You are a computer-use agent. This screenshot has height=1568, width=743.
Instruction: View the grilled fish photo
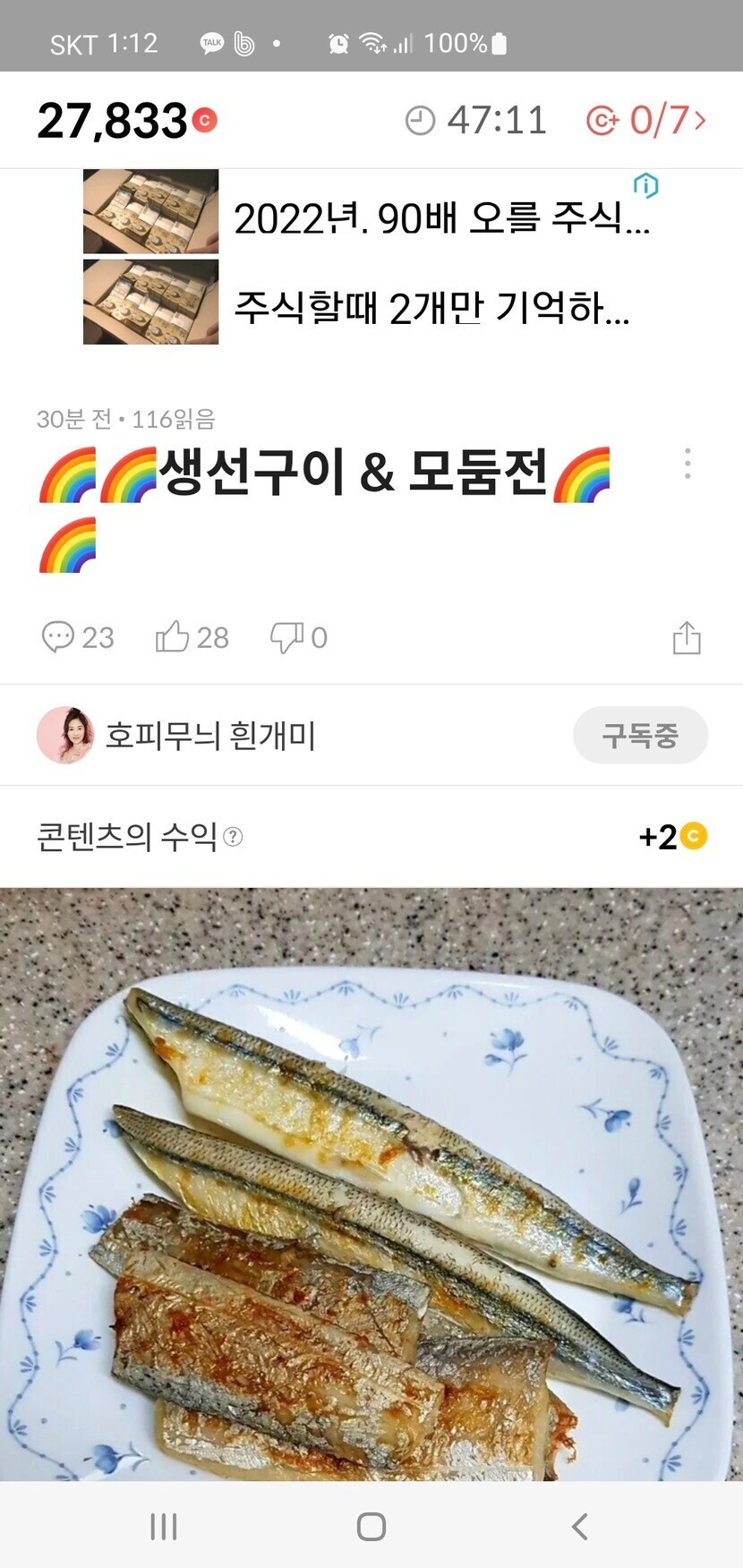click(x=371, y=1181)
